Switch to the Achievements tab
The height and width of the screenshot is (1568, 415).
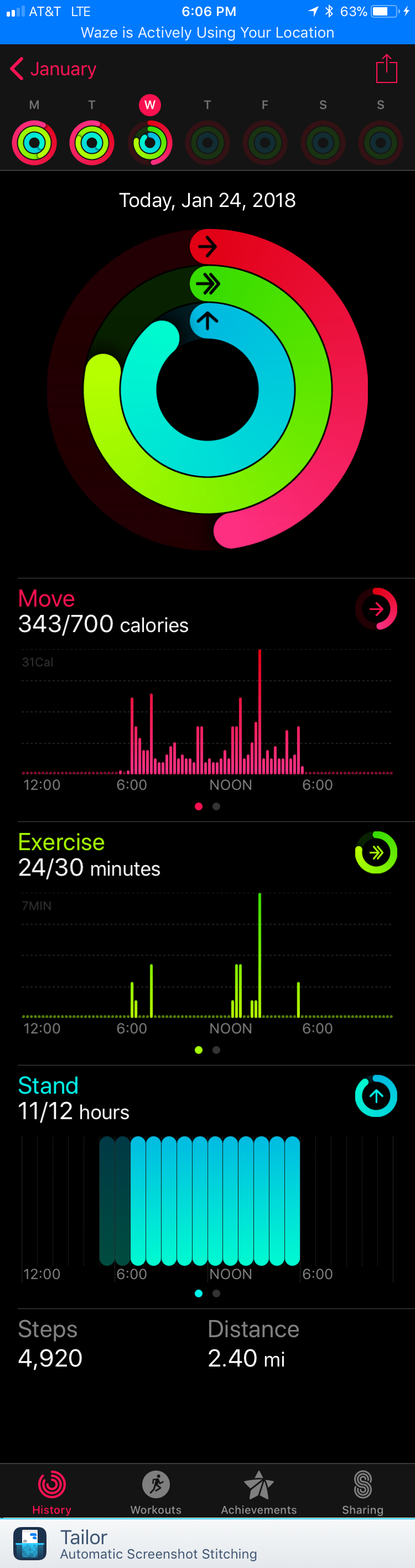[259, 1492]
